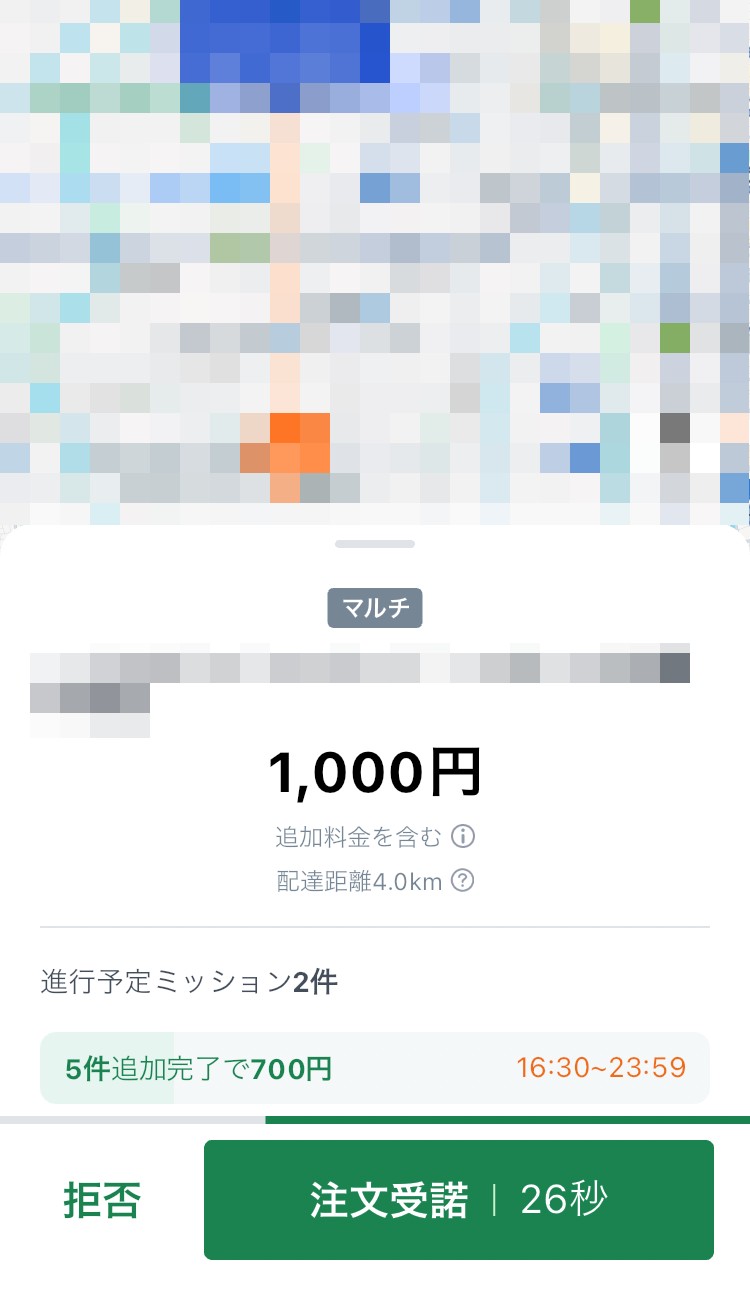Expand the 5件追加完了で700円 mission banner
Screen dimensions: 750x1292
375,1069
